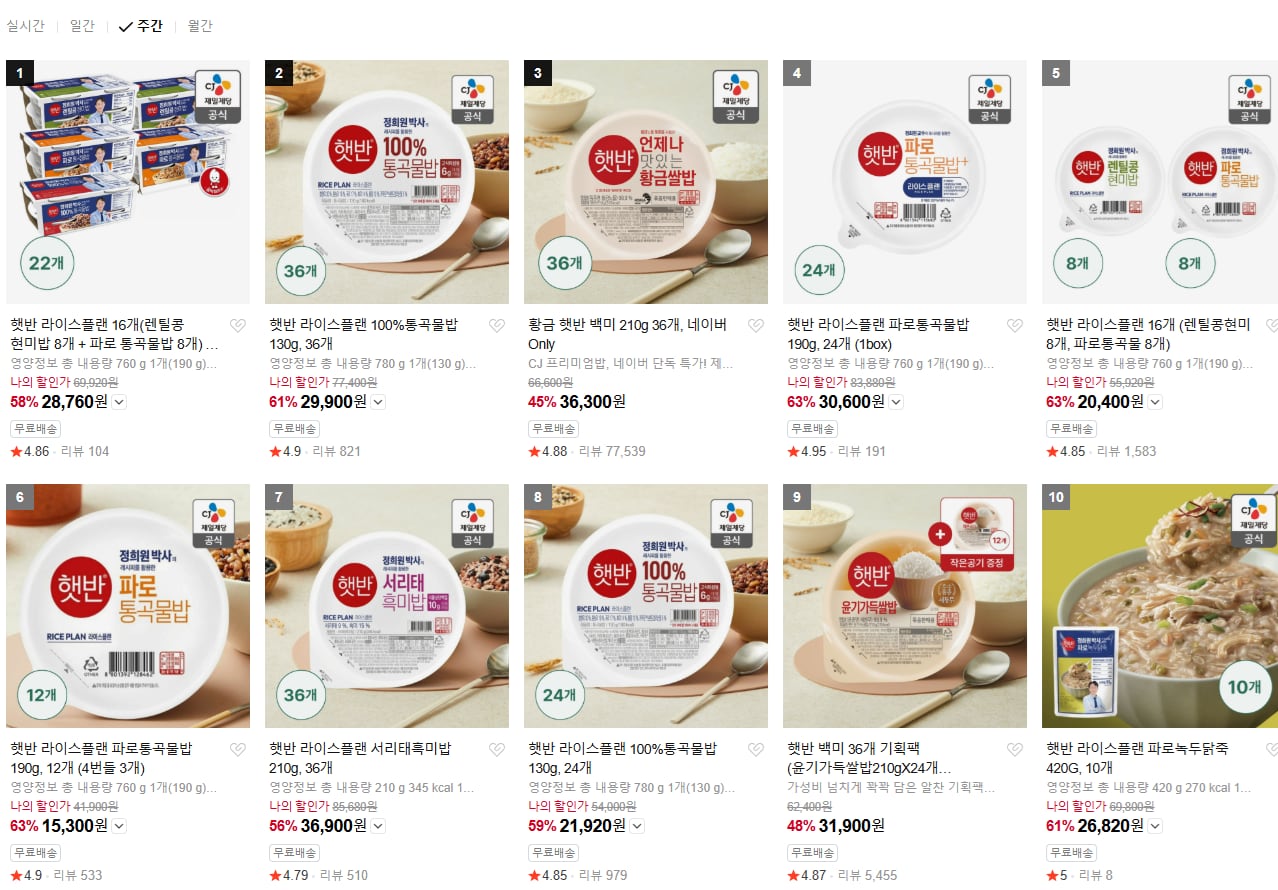
Task: Add 서리태흑미밥 210g 36개 to favorites
Action: point(497,750)
